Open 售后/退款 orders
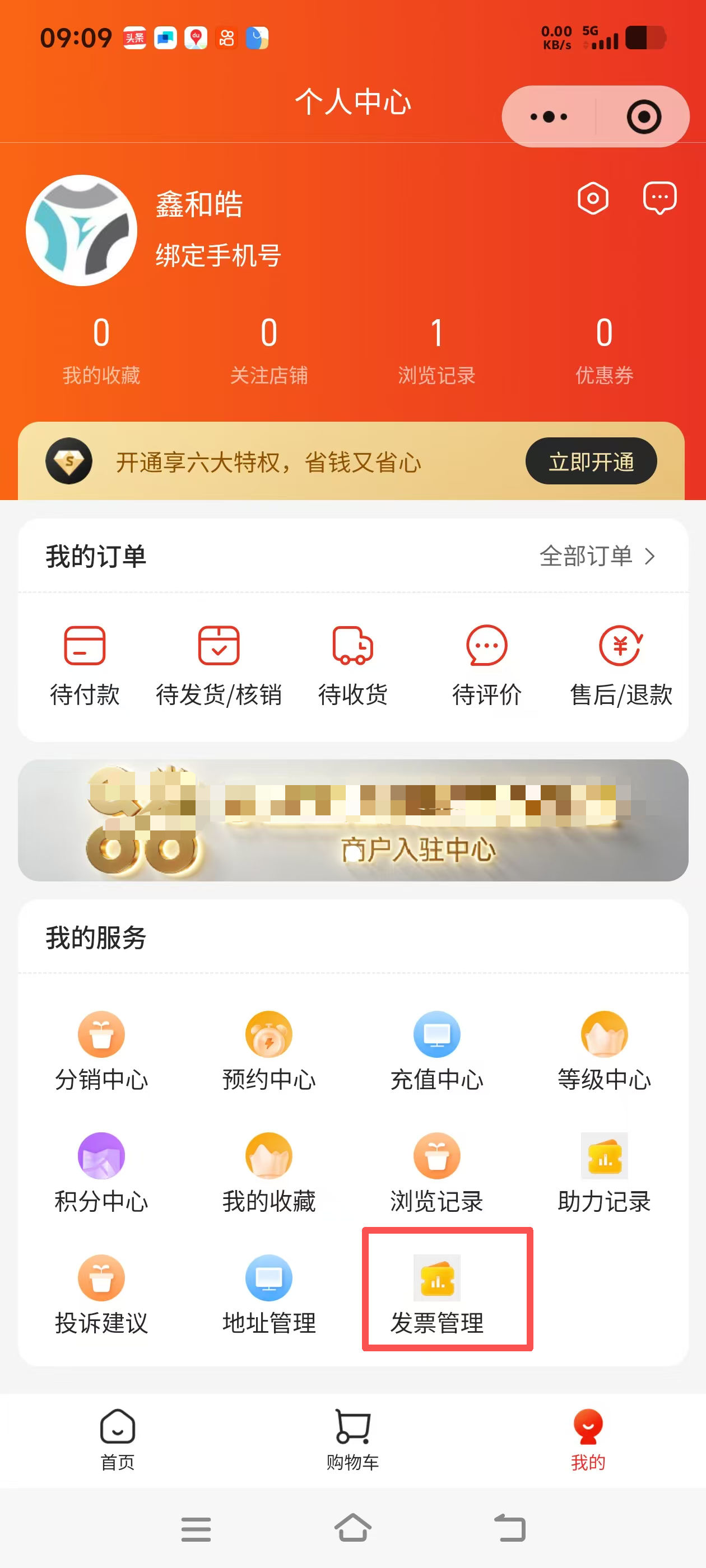706x1568 pixels. coord(620,665)
